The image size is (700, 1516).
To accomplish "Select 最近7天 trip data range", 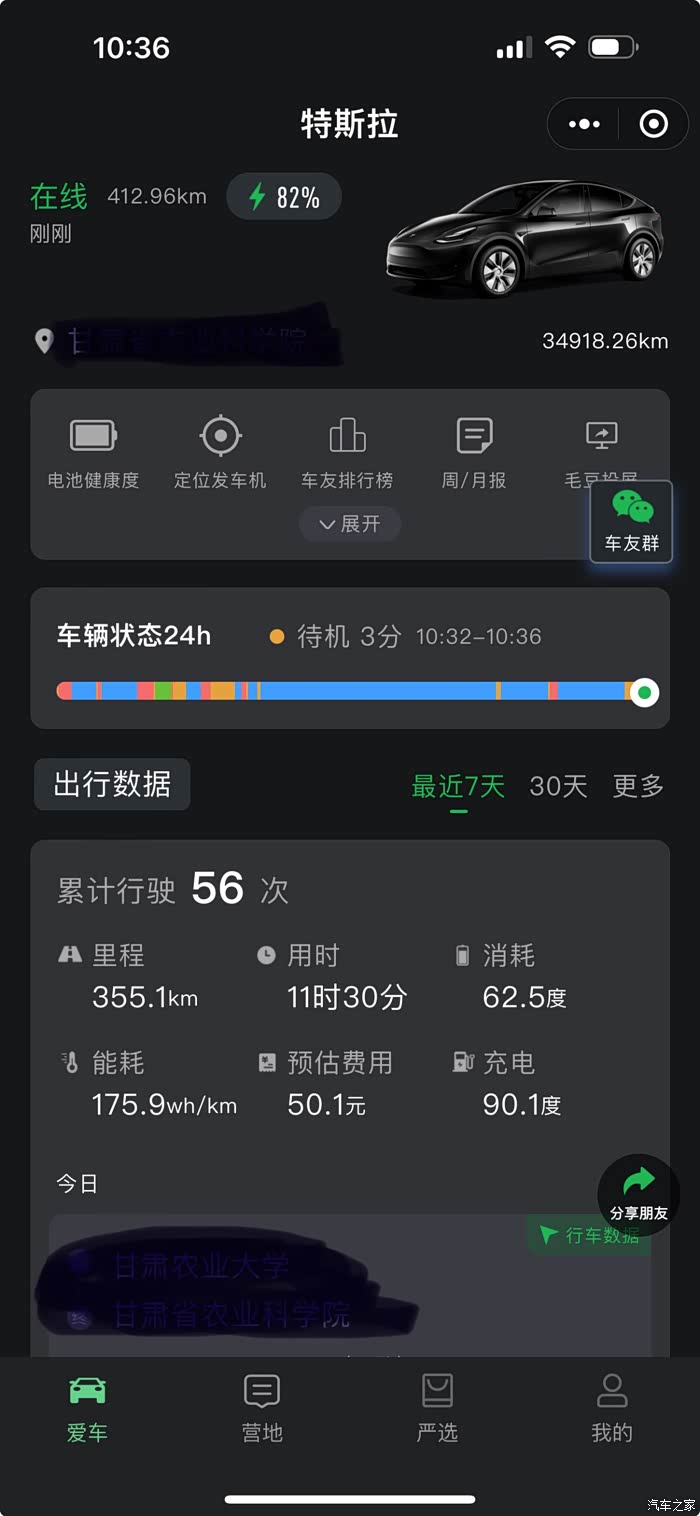I will click(x=458, y=786).
